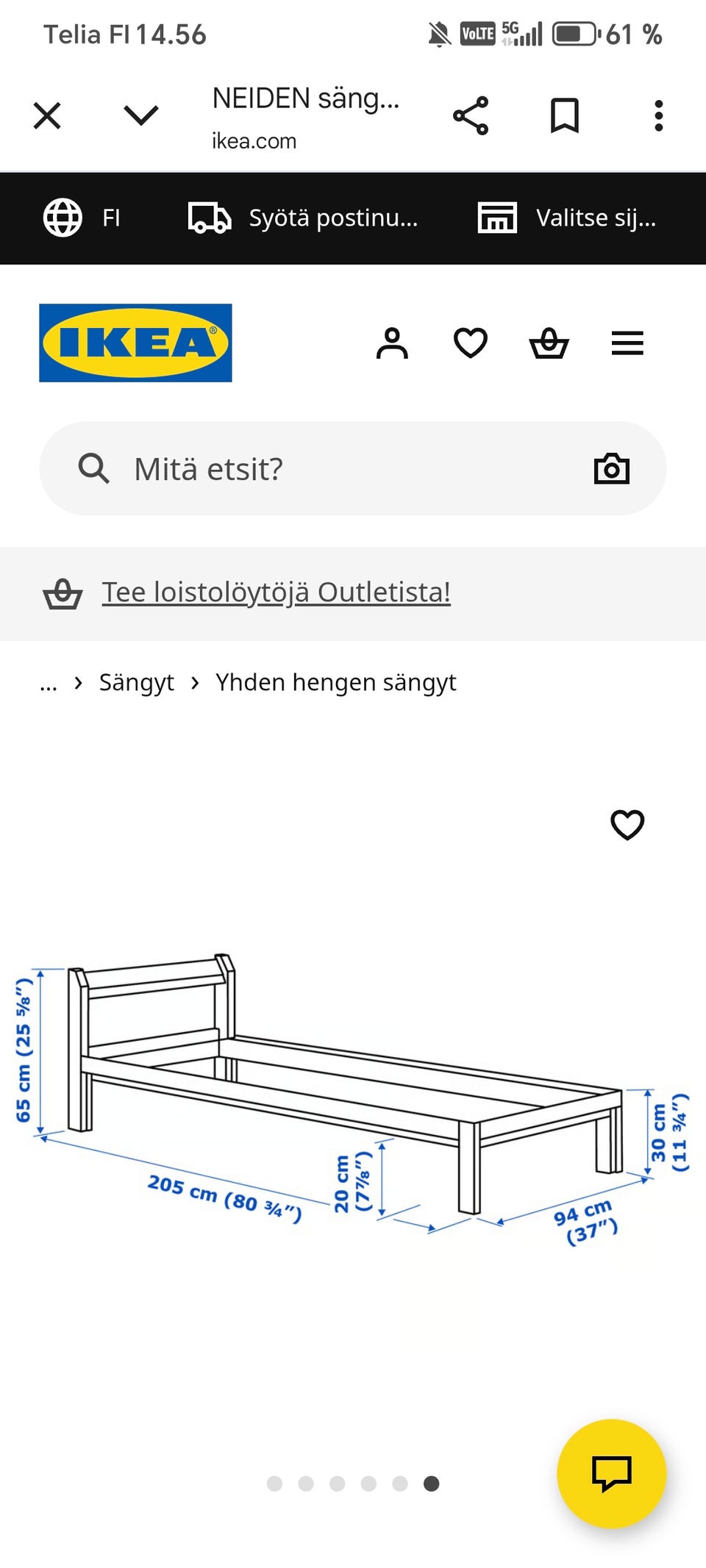Expand the collapsed breadcrumb ellipsis
Screen dimensions: 706x1568
tap(47, 684)
